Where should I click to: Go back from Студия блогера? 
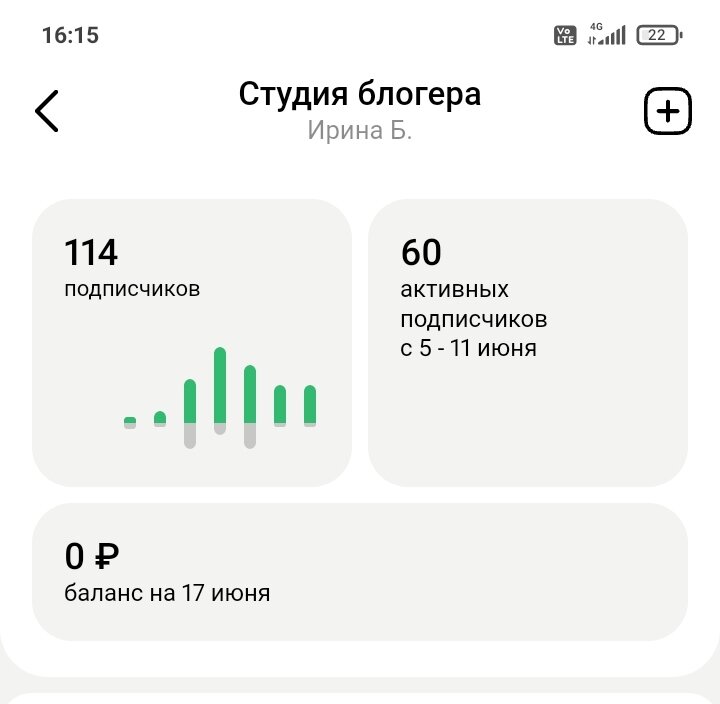coord(47,111)
